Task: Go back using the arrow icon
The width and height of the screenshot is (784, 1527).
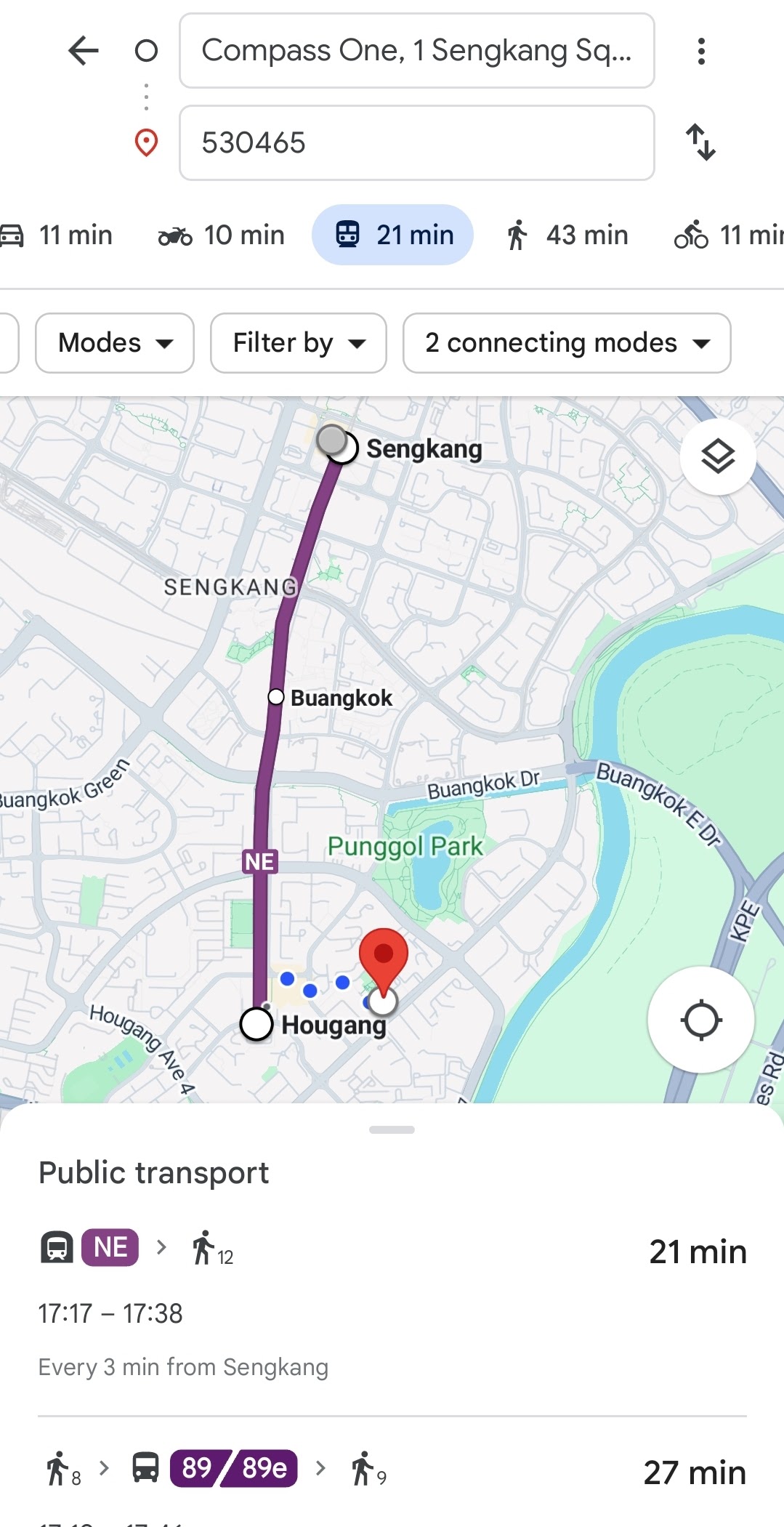Action: [x=84, y=51]
